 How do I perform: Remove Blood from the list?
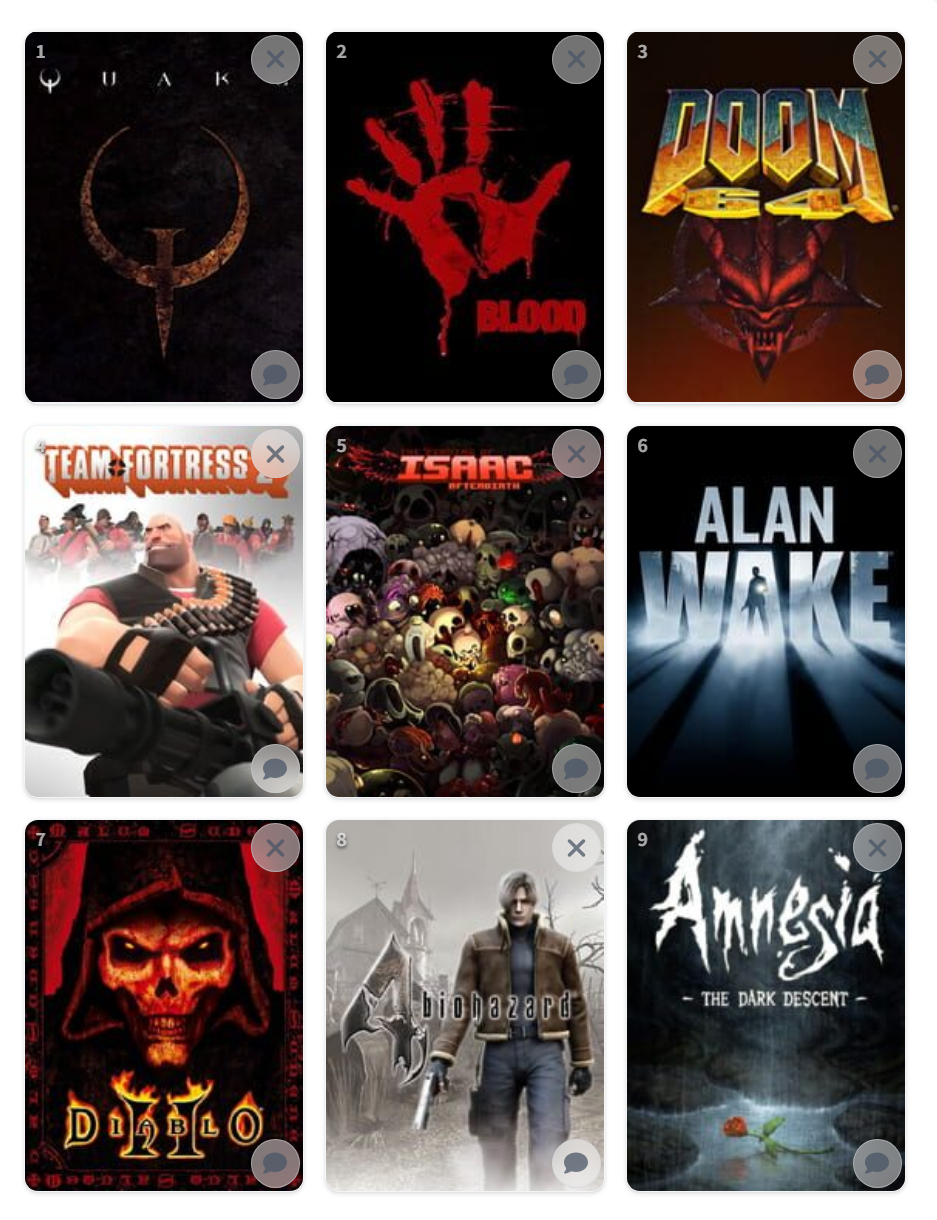576,60
